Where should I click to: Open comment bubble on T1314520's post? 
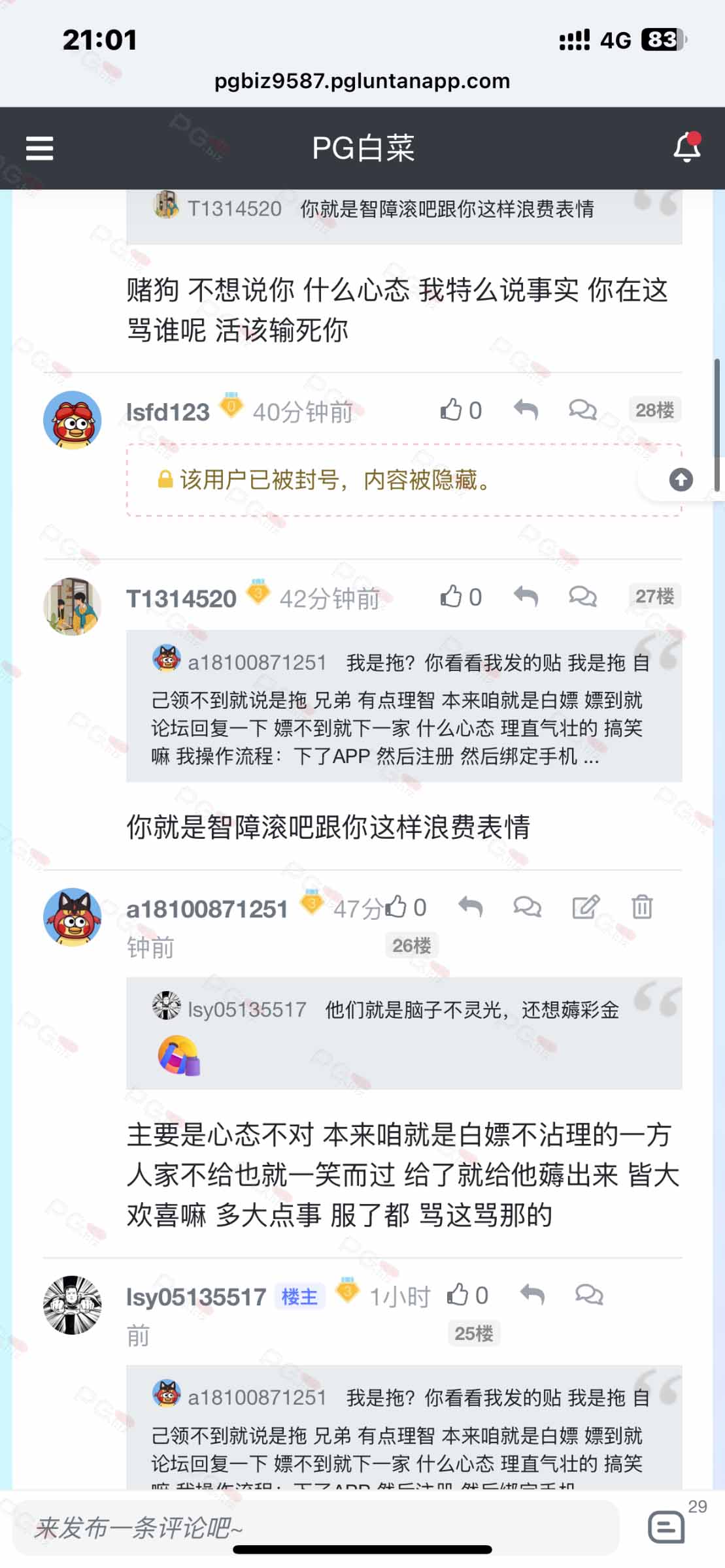[x=582, y=596]
